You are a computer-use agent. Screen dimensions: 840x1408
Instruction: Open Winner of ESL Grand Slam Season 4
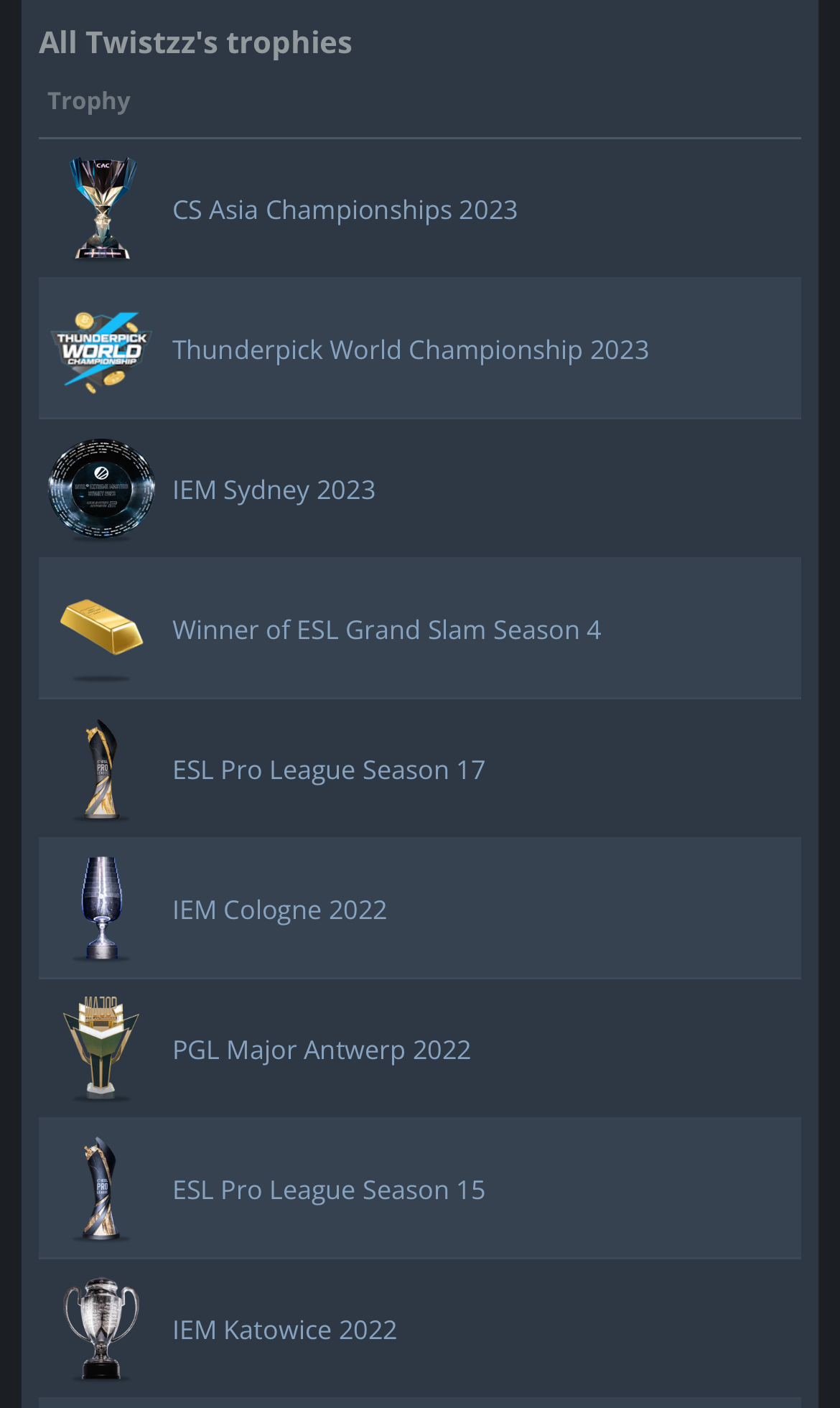[x=386, y=630]
